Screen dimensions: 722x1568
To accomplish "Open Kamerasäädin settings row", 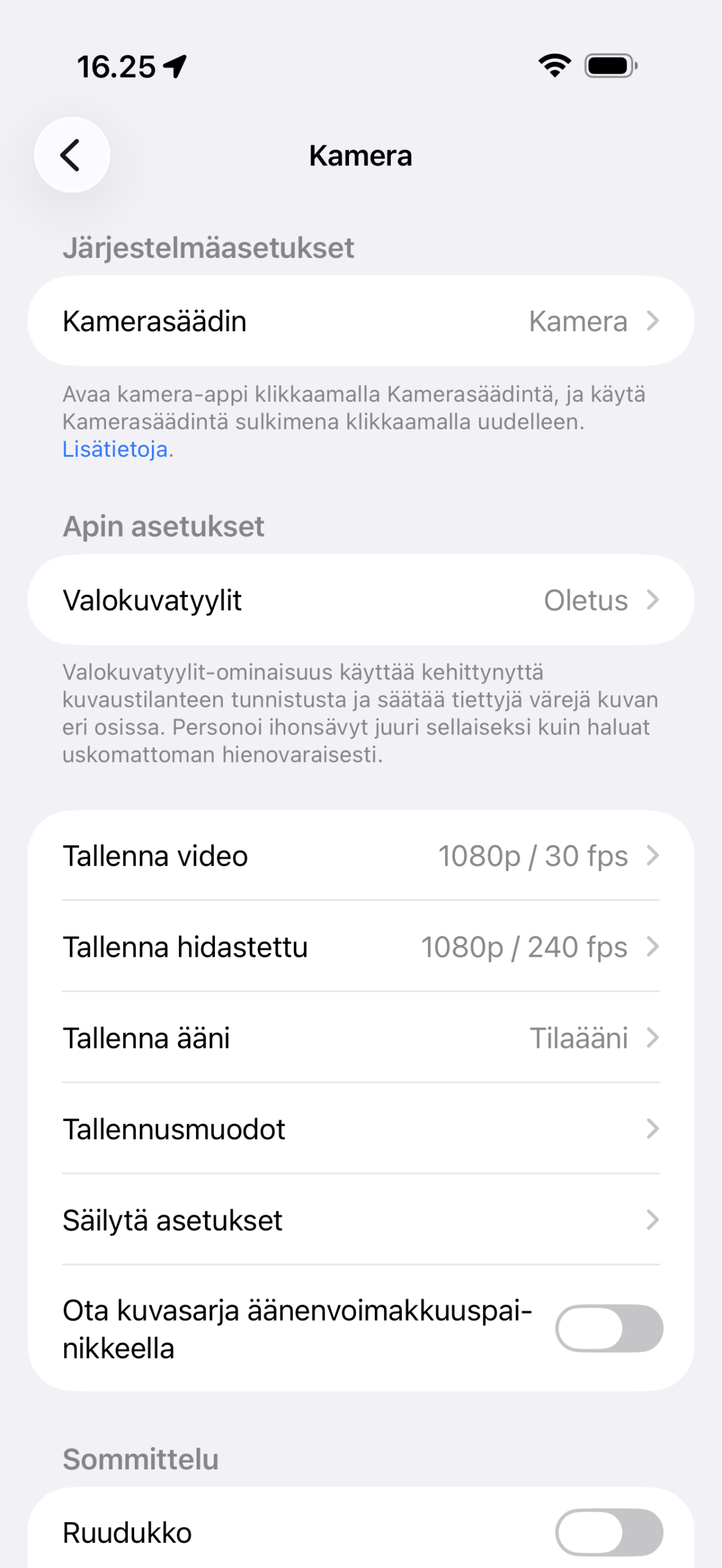I will [361, 321].
